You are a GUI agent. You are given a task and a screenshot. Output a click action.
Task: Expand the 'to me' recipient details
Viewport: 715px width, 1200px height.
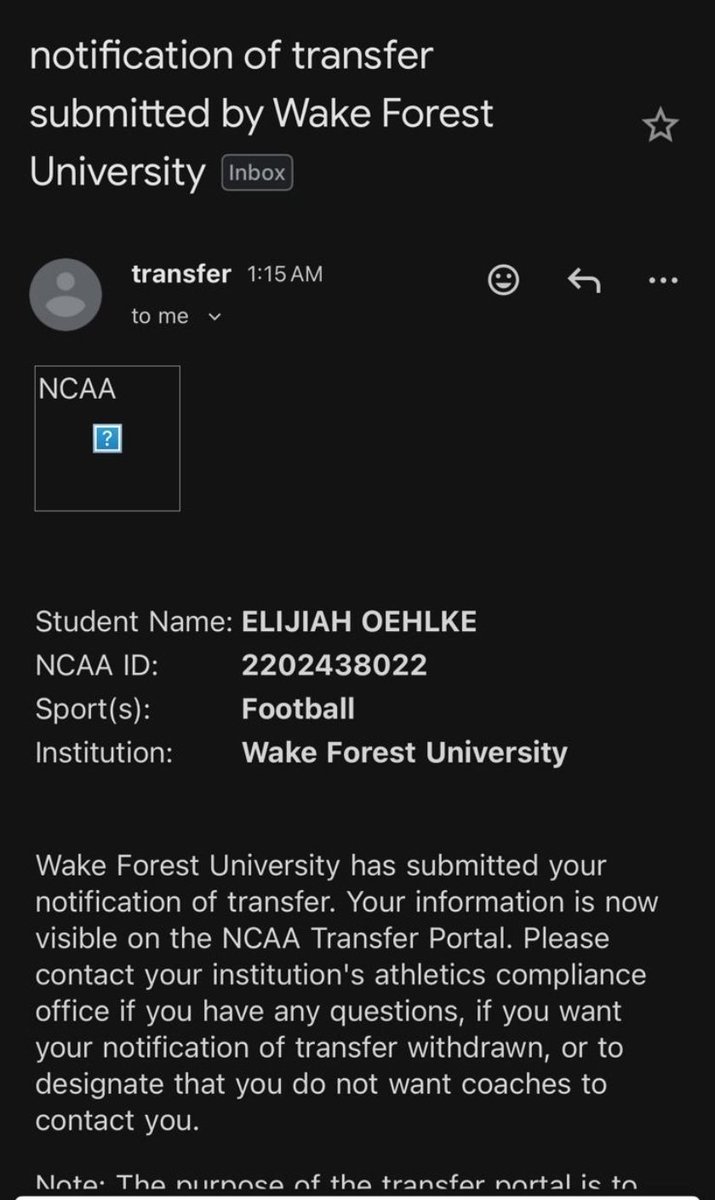[175, 316]
